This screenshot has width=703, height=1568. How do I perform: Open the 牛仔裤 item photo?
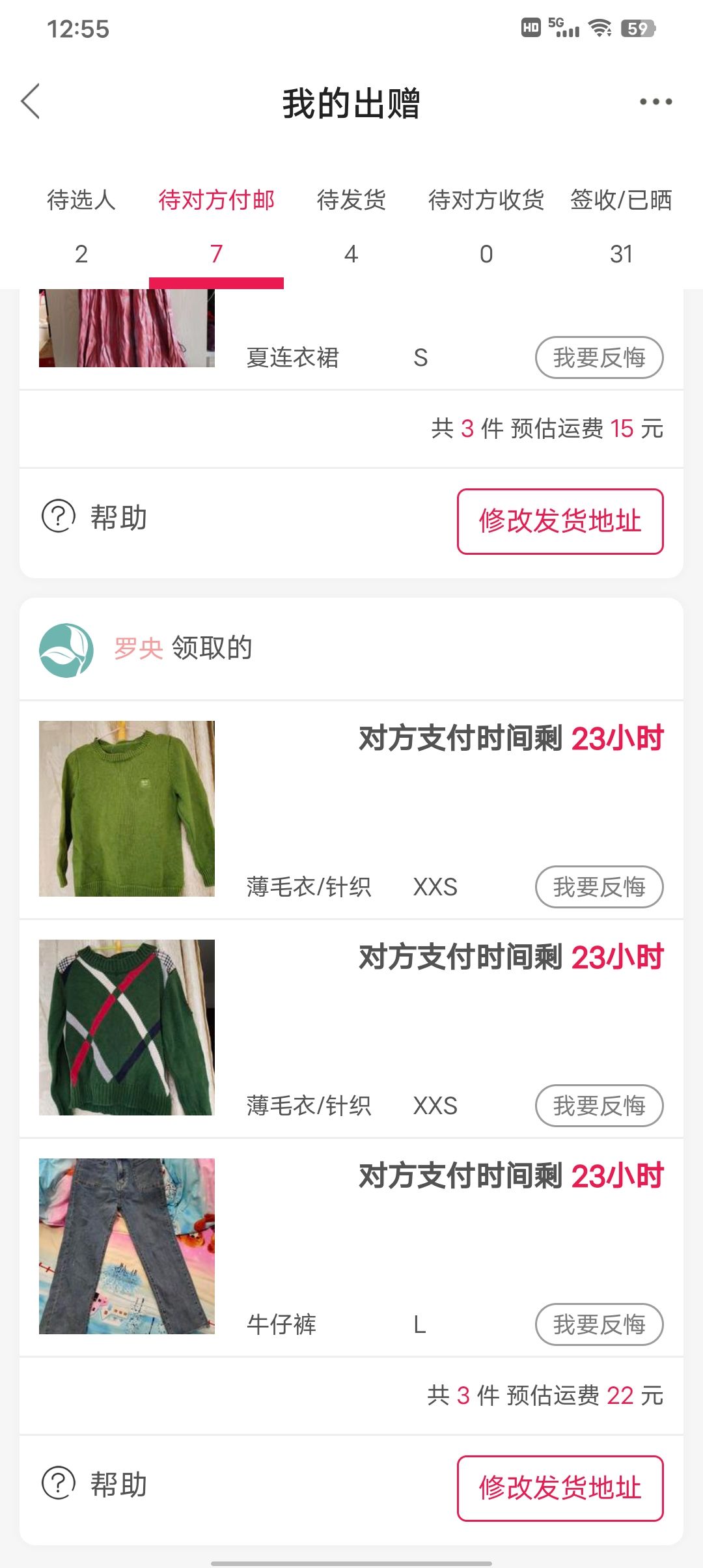point(127,1246)
